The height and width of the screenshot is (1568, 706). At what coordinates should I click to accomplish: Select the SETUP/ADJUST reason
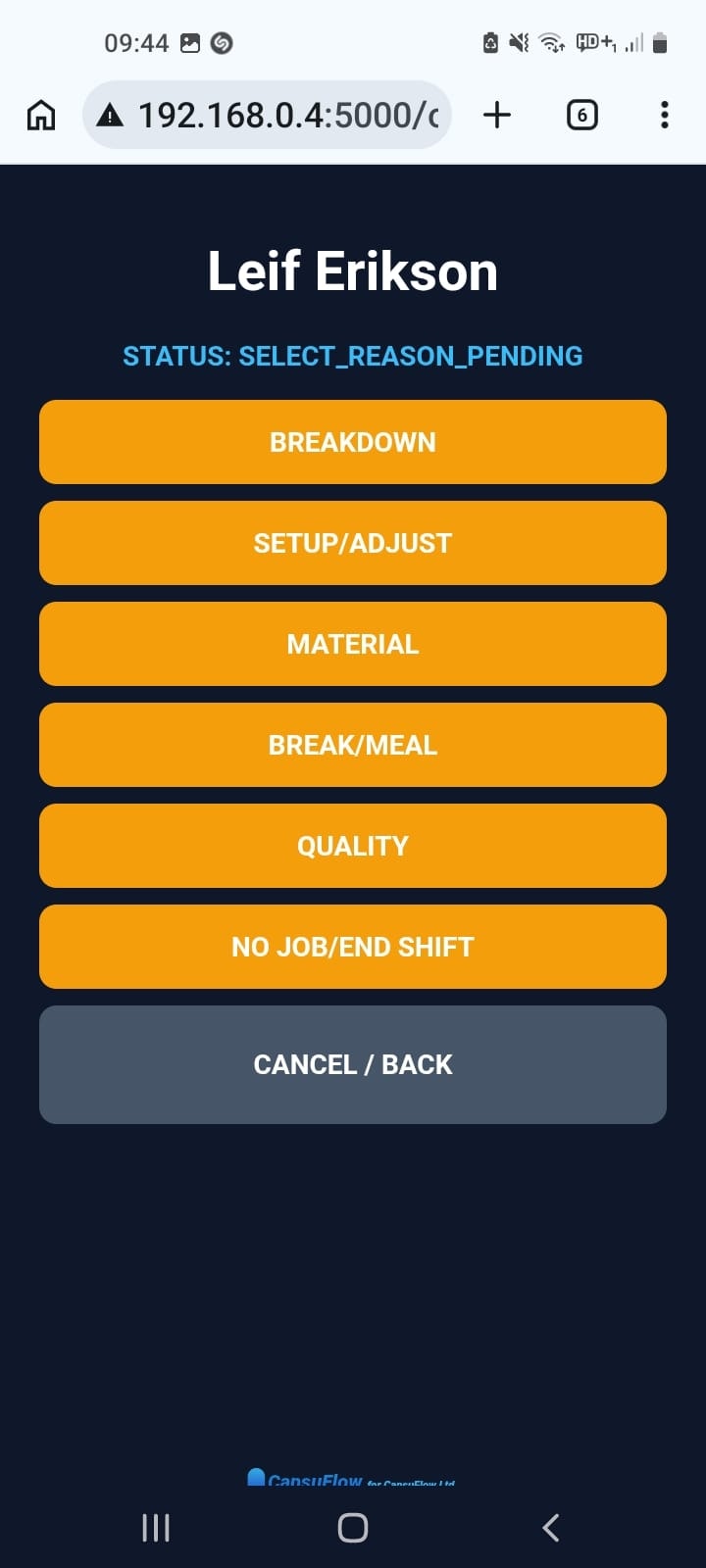[x=353, y=543]
